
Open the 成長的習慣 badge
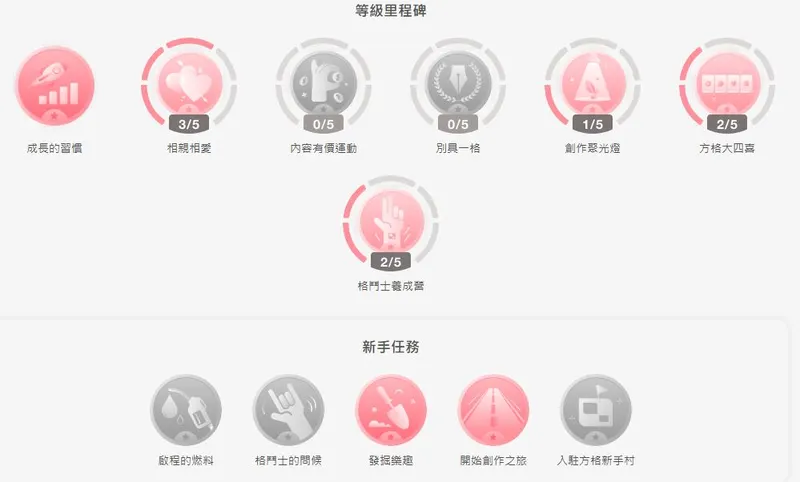[x=54, y=84]
